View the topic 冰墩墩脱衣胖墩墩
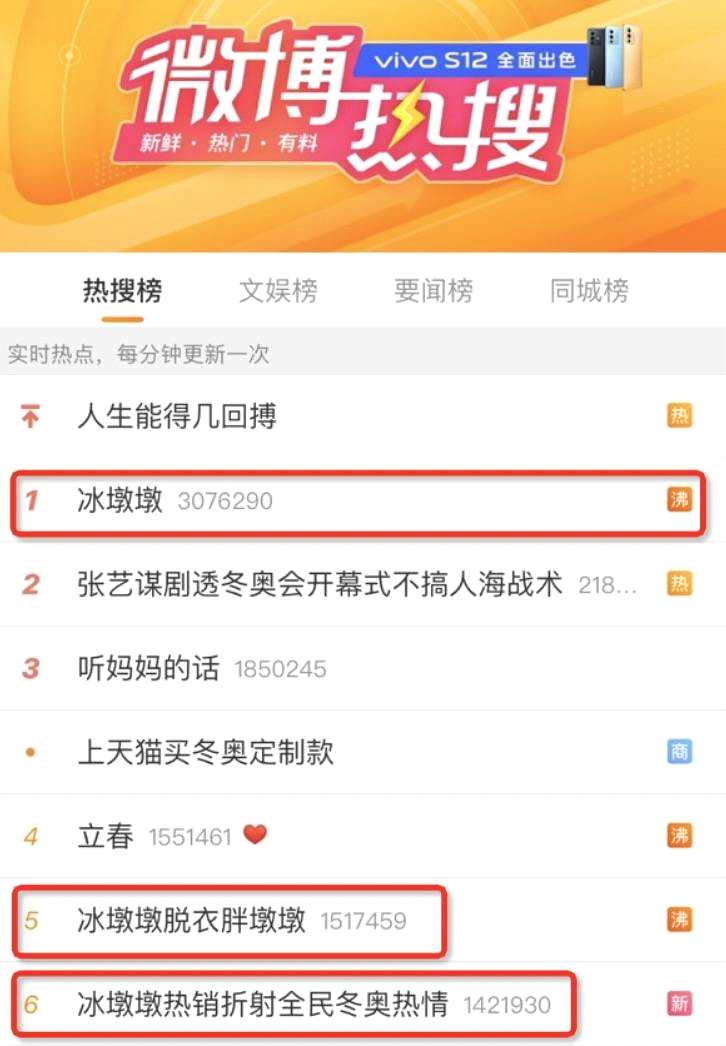 191,920
